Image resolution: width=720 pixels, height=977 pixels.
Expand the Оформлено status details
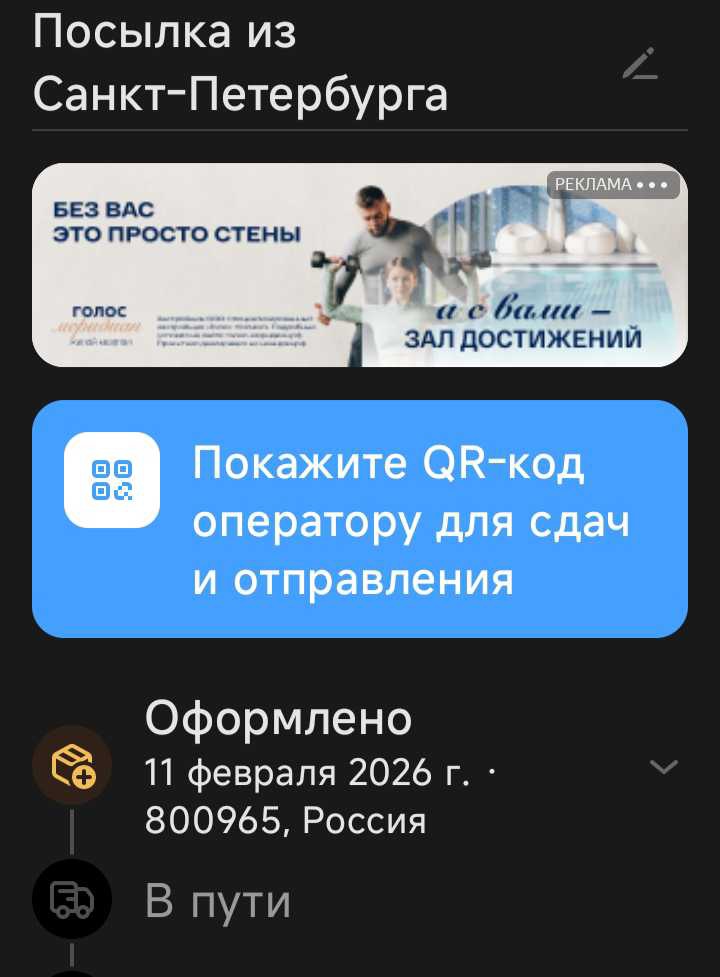(663, 767)
